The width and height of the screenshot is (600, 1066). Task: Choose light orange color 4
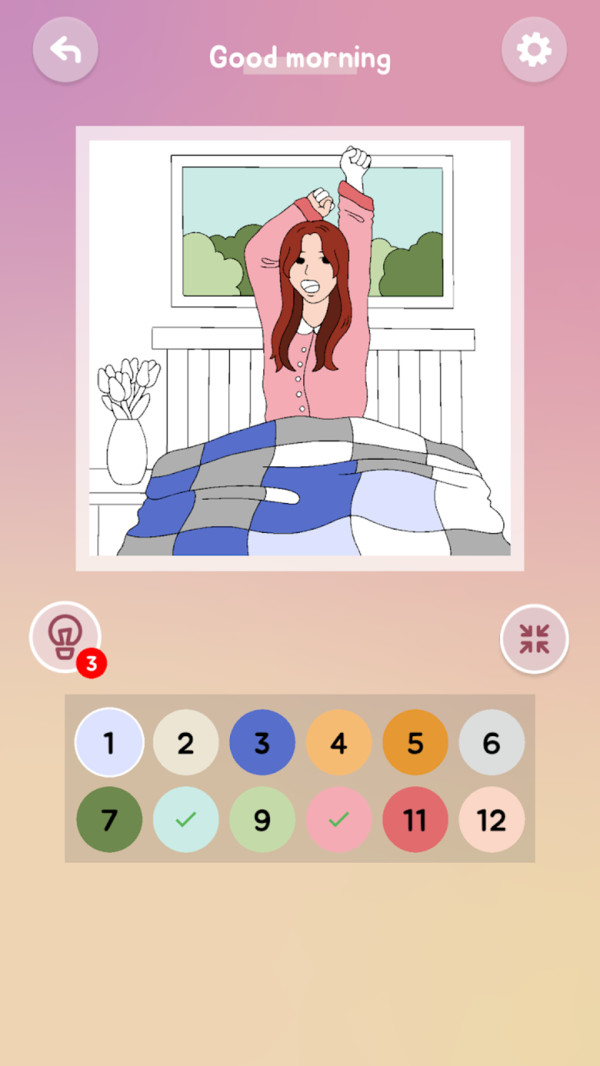pyautogui.click(x=339, y=743)
